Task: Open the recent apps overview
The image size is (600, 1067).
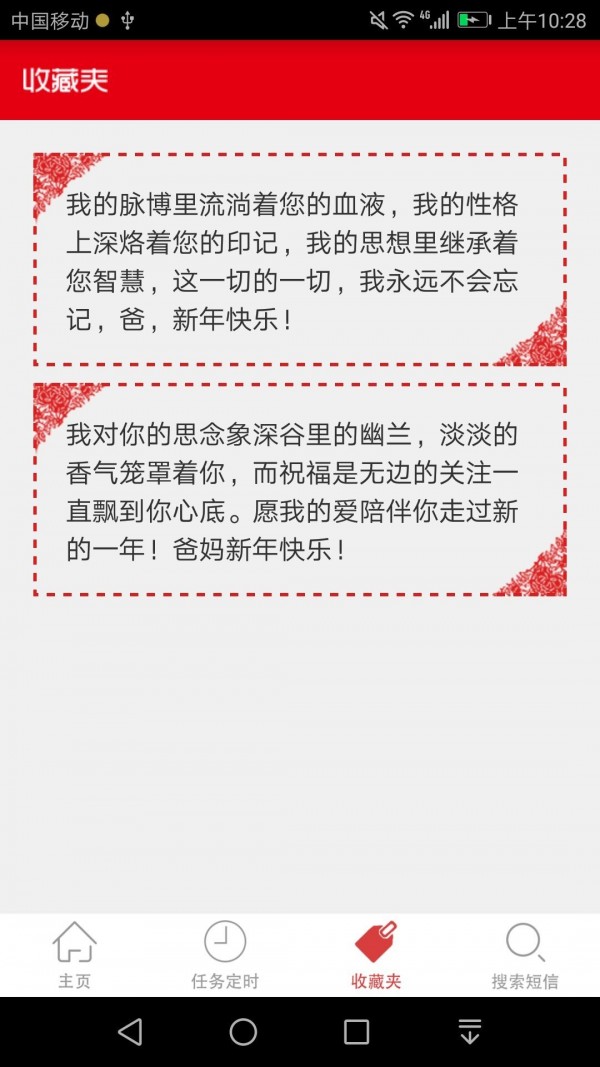Action: pyautogui.click(x=356, y=1032)
